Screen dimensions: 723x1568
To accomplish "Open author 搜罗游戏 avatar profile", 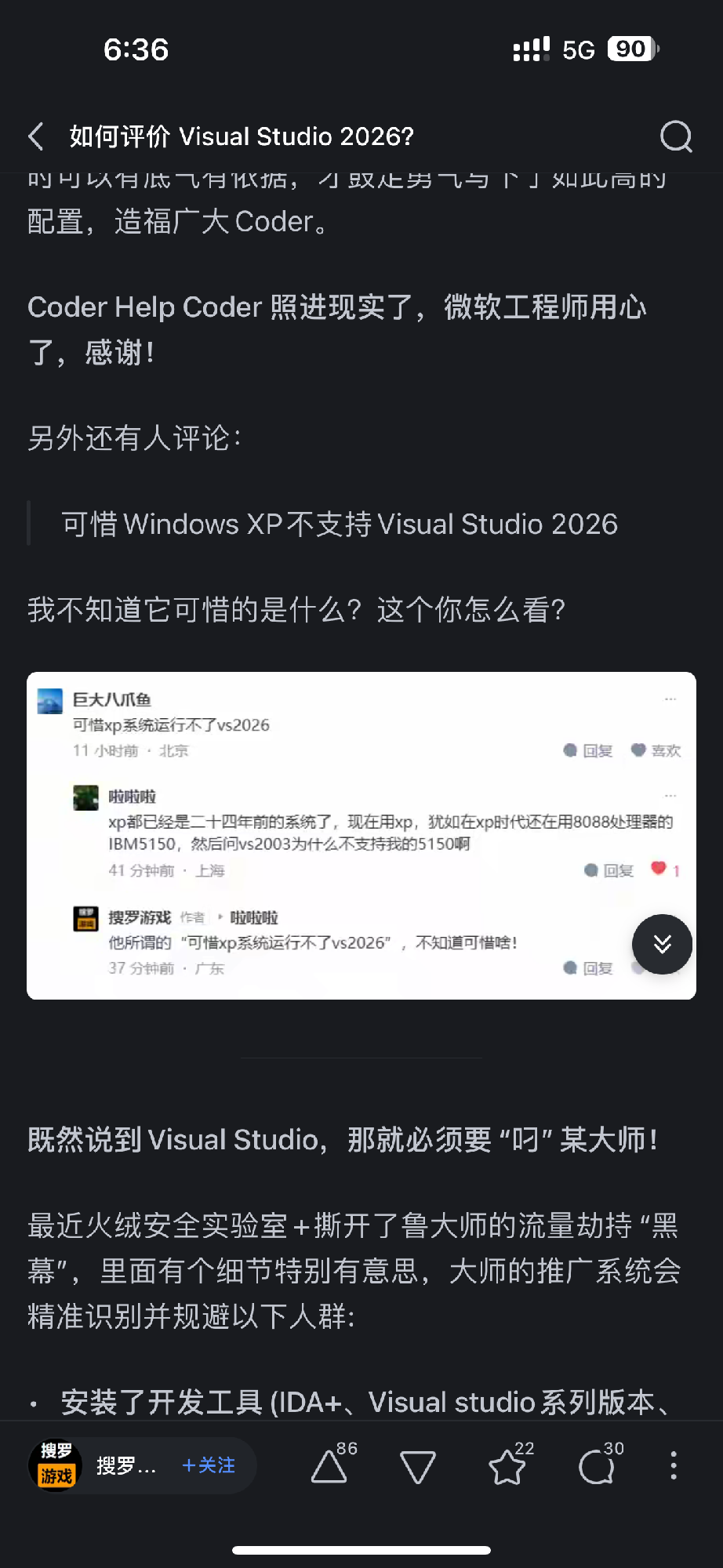I will [x=56, y=1465].
